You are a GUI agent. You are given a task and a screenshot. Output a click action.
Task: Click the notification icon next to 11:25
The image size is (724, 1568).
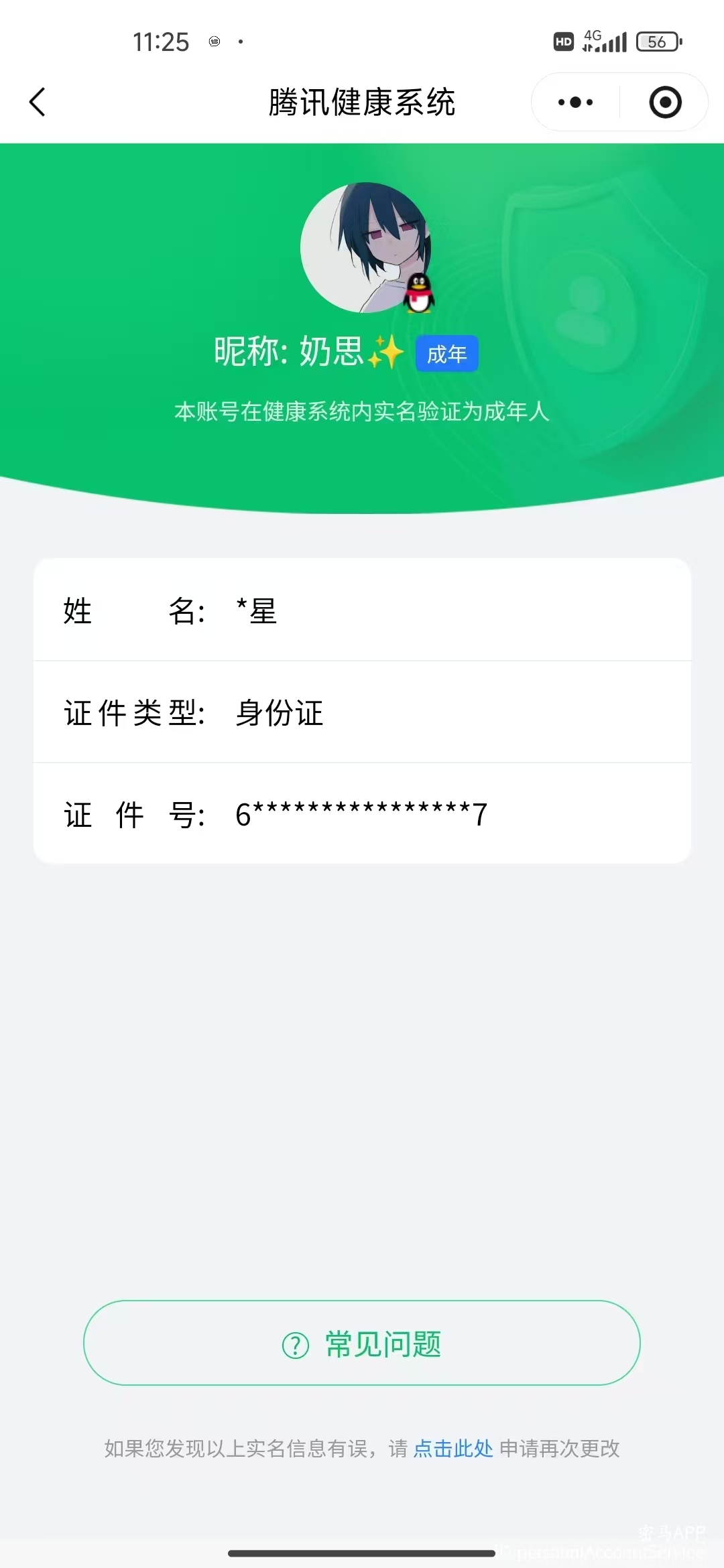[x=215, y=42]
